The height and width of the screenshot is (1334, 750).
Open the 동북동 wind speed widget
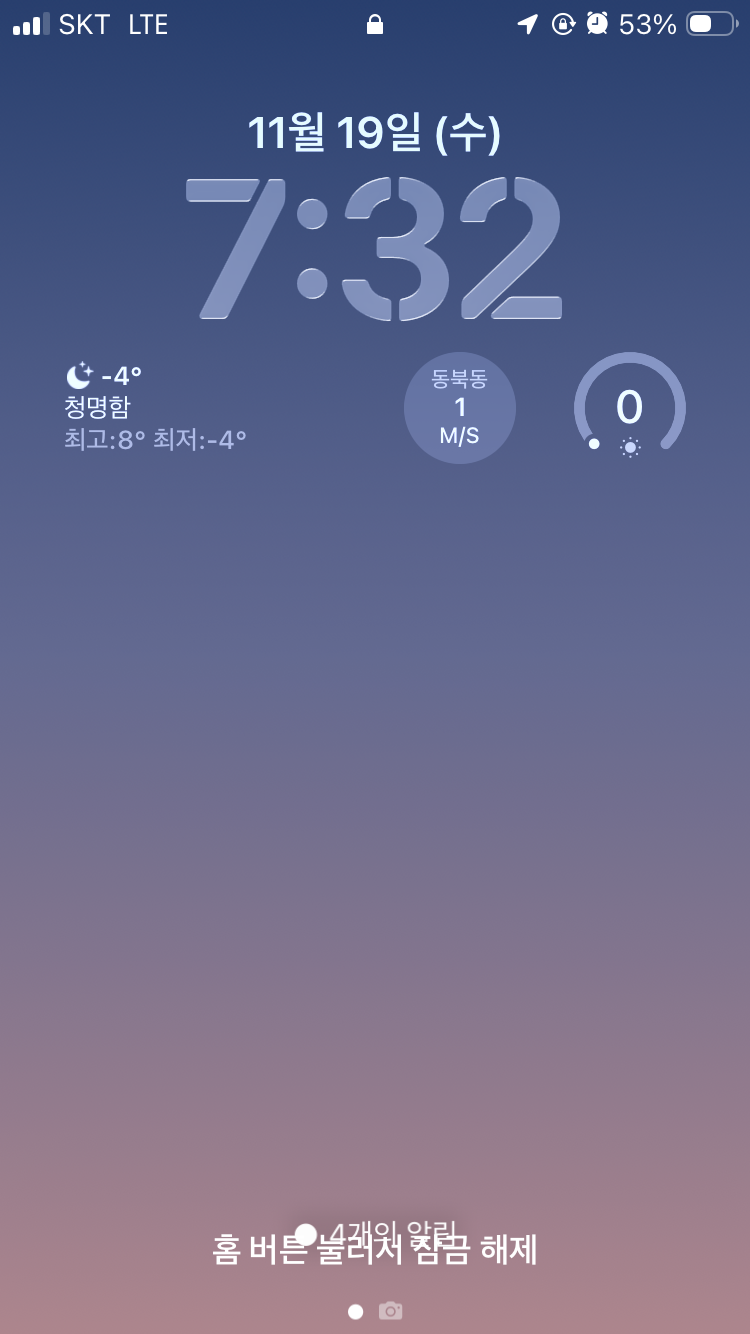(460, 407)
